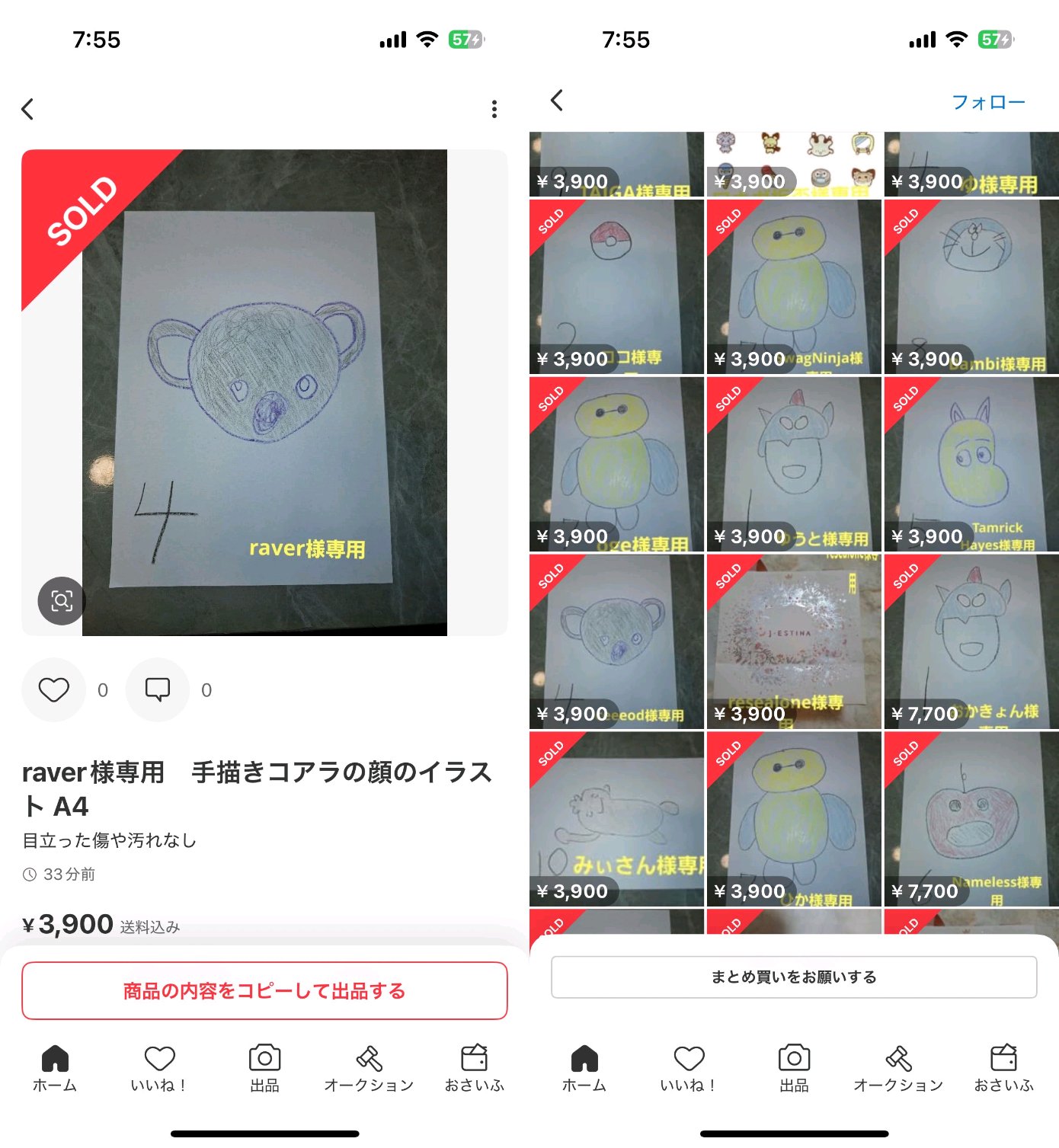Open the Tamrick Hayes様専用 listing

[x=971, y=464]
